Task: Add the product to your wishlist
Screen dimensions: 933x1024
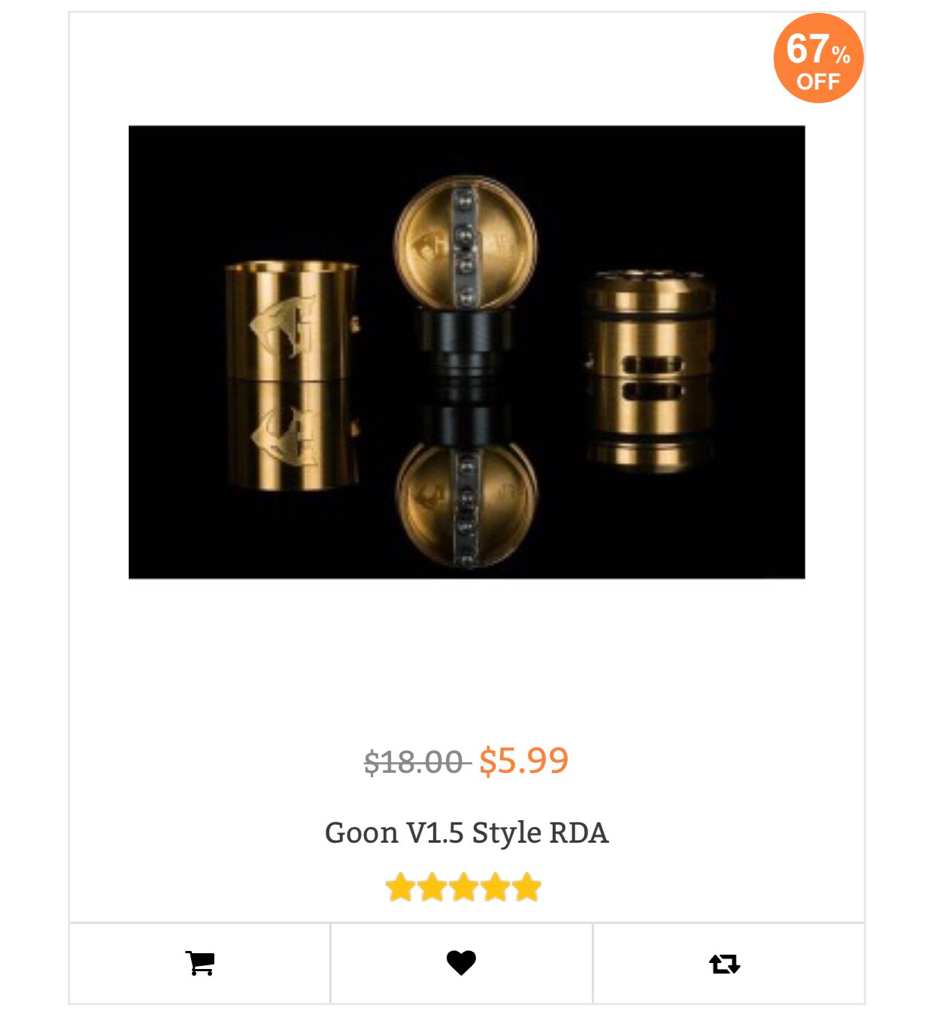Action: pos(461,963)
